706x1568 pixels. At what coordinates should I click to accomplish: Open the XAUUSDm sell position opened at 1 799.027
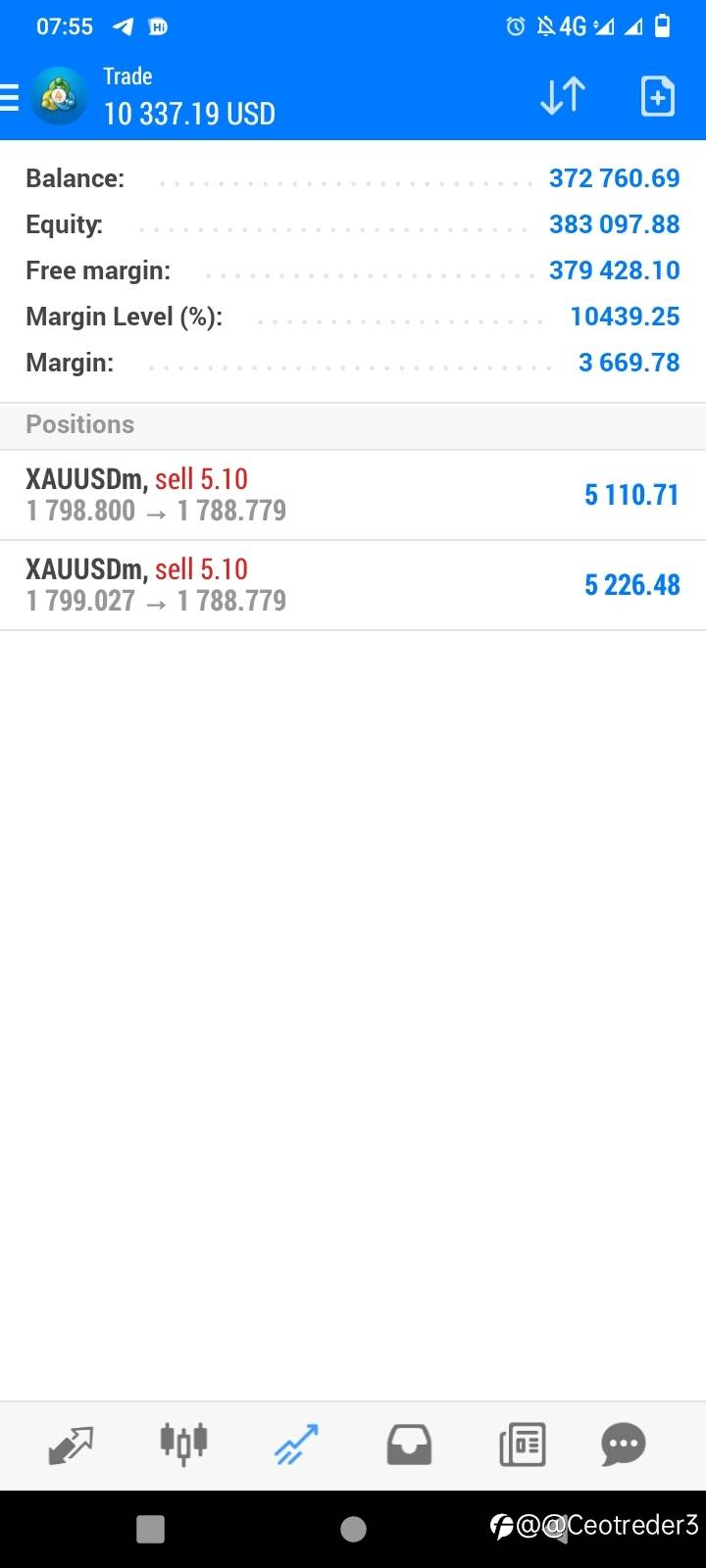click(x=353, y=585)
